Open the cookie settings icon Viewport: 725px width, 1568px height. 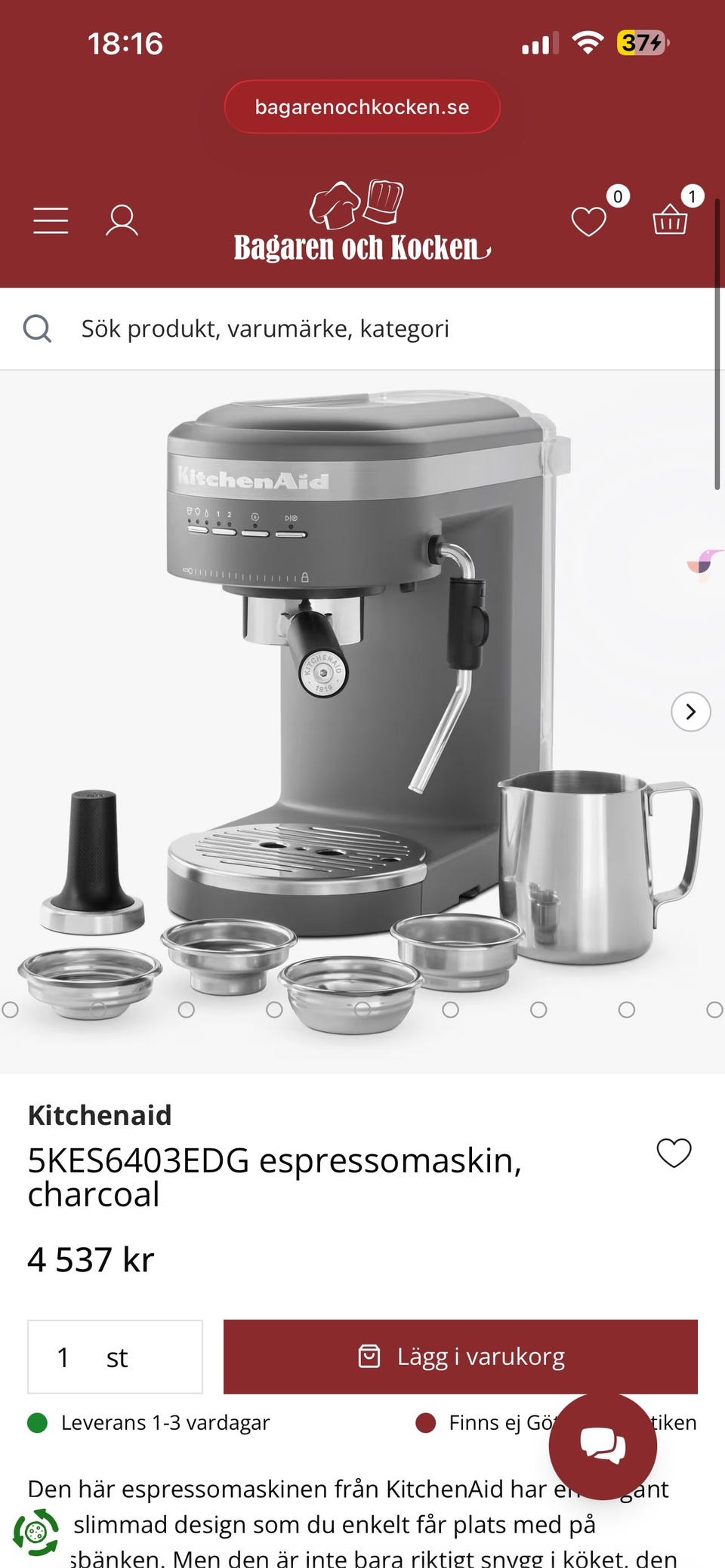[35, 1532]
